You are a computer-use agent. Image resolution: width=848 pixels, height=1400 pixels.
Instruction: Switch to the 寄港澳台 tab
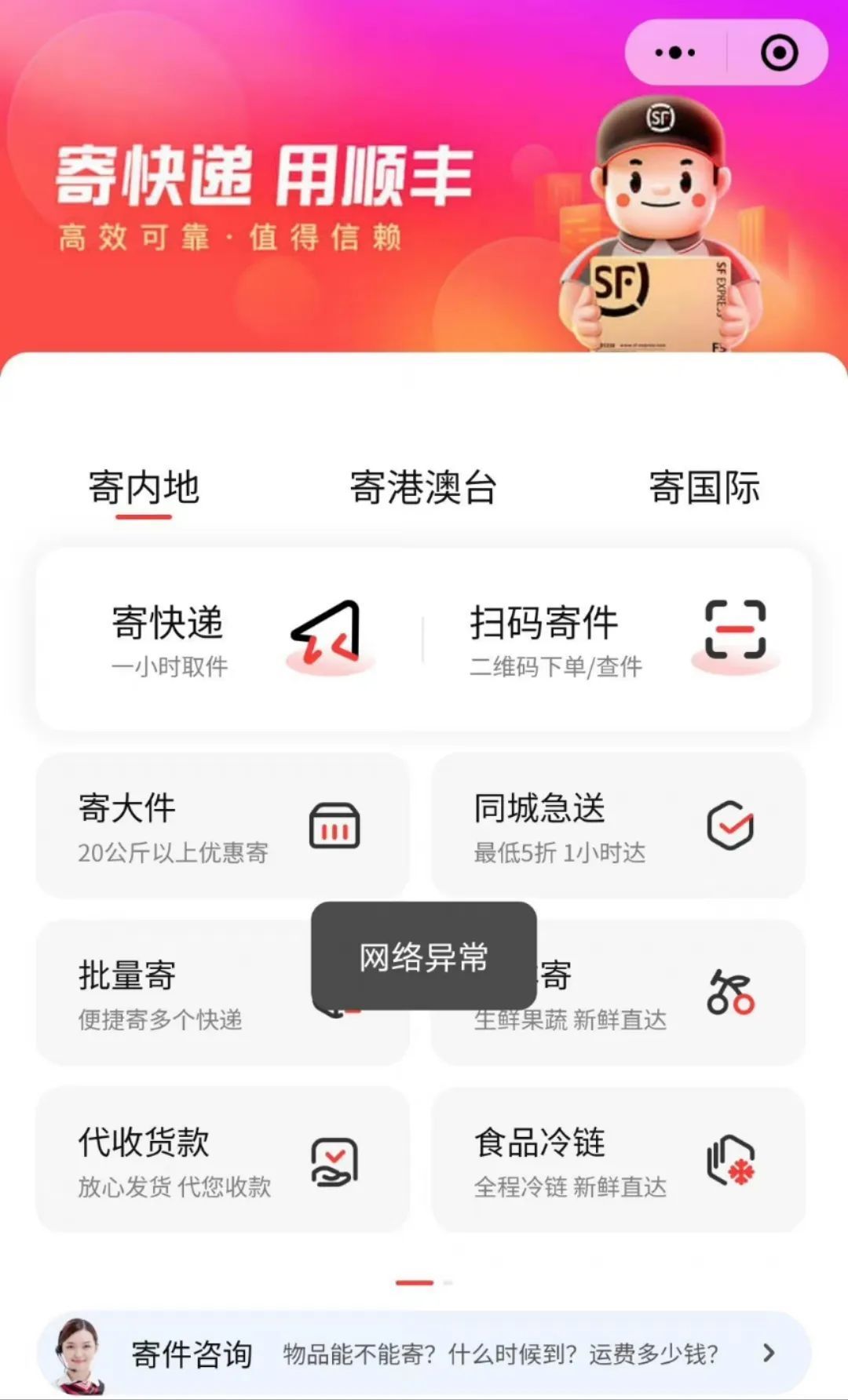click(423, 488)
